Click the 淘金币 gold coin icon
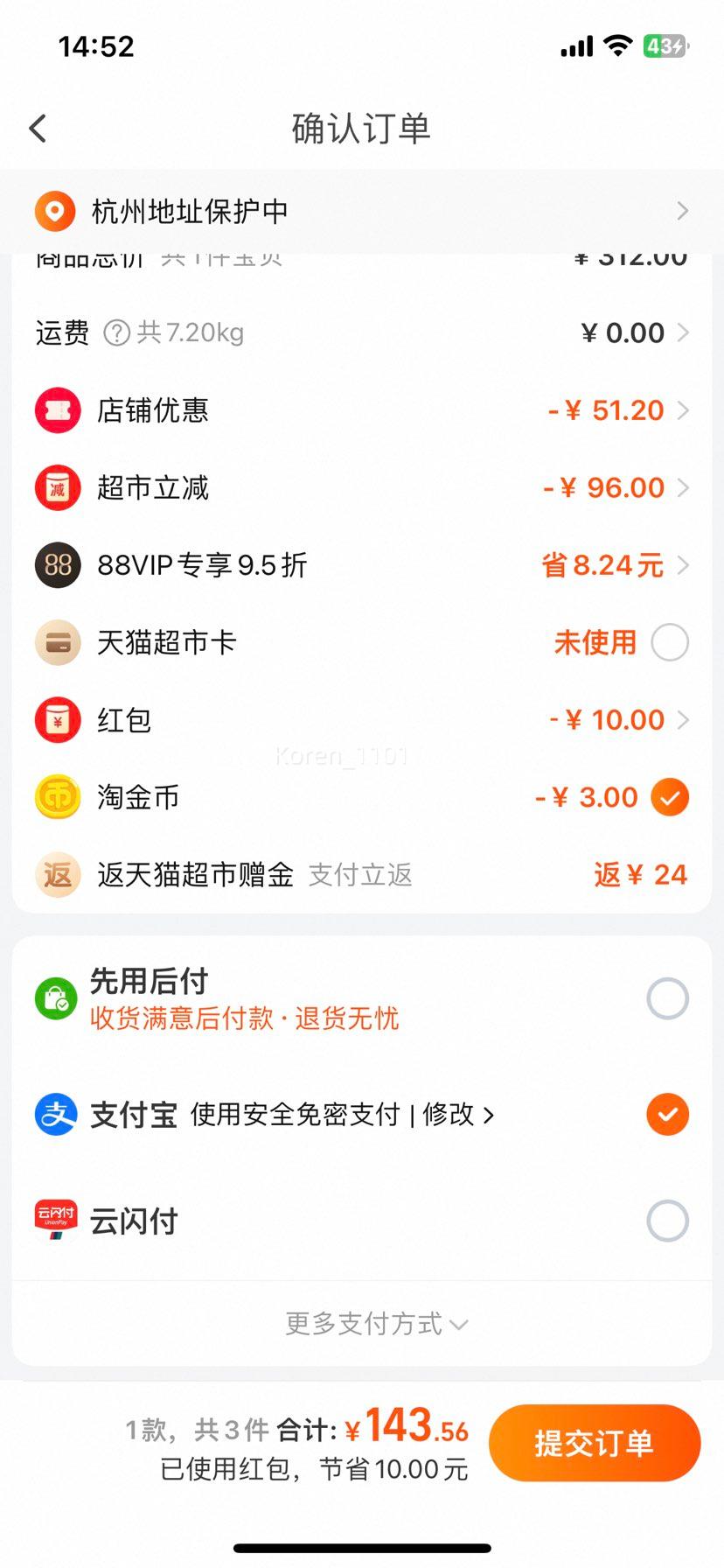 point(57,797)
